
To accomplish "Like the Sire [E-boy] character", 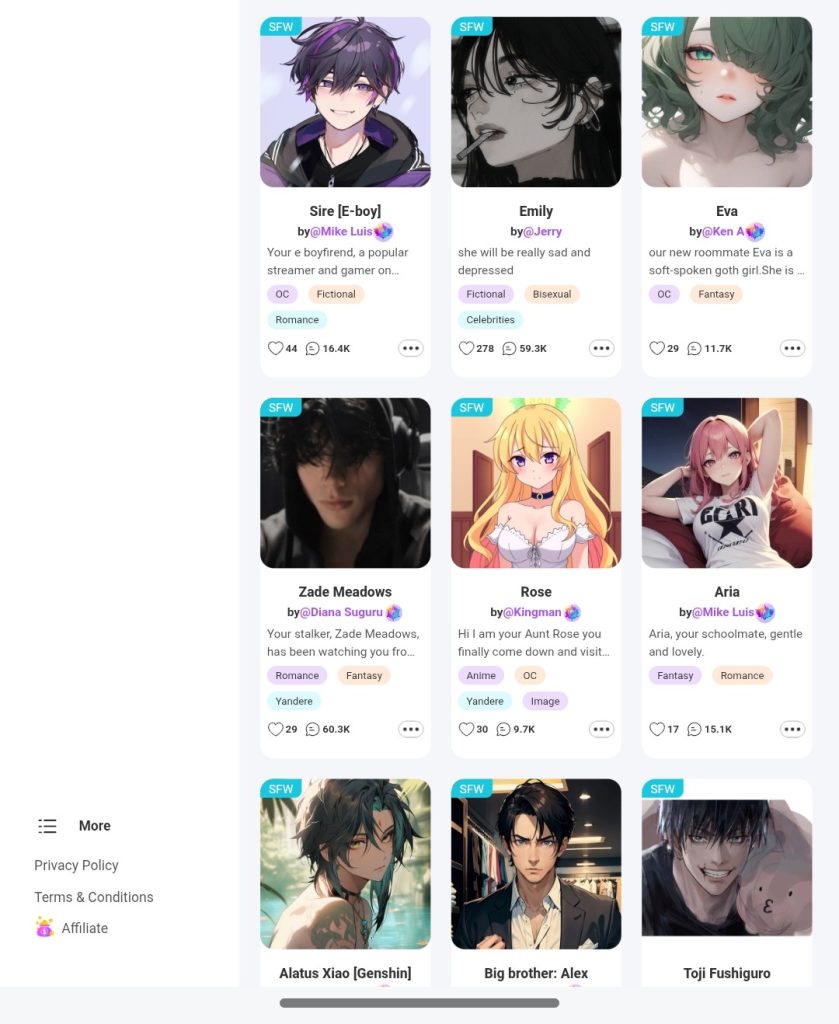I will pyautogui.click(x=276, y=348).
